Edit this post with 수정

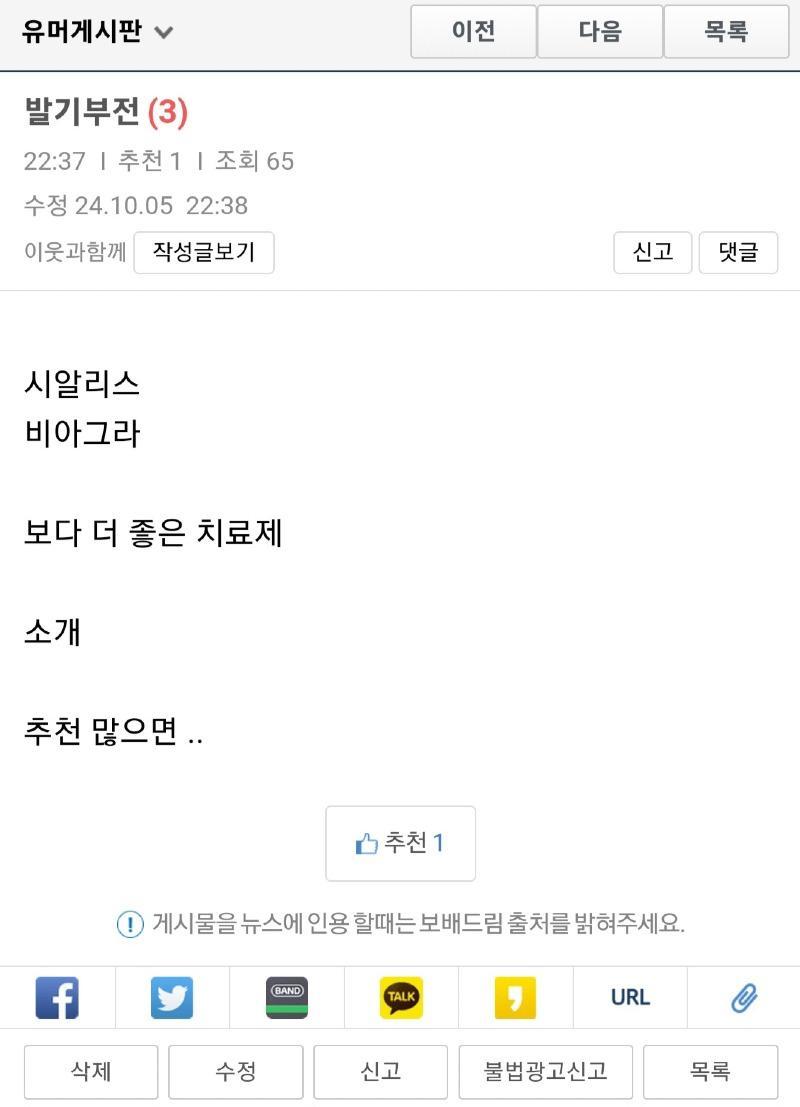coord(236,1072)
